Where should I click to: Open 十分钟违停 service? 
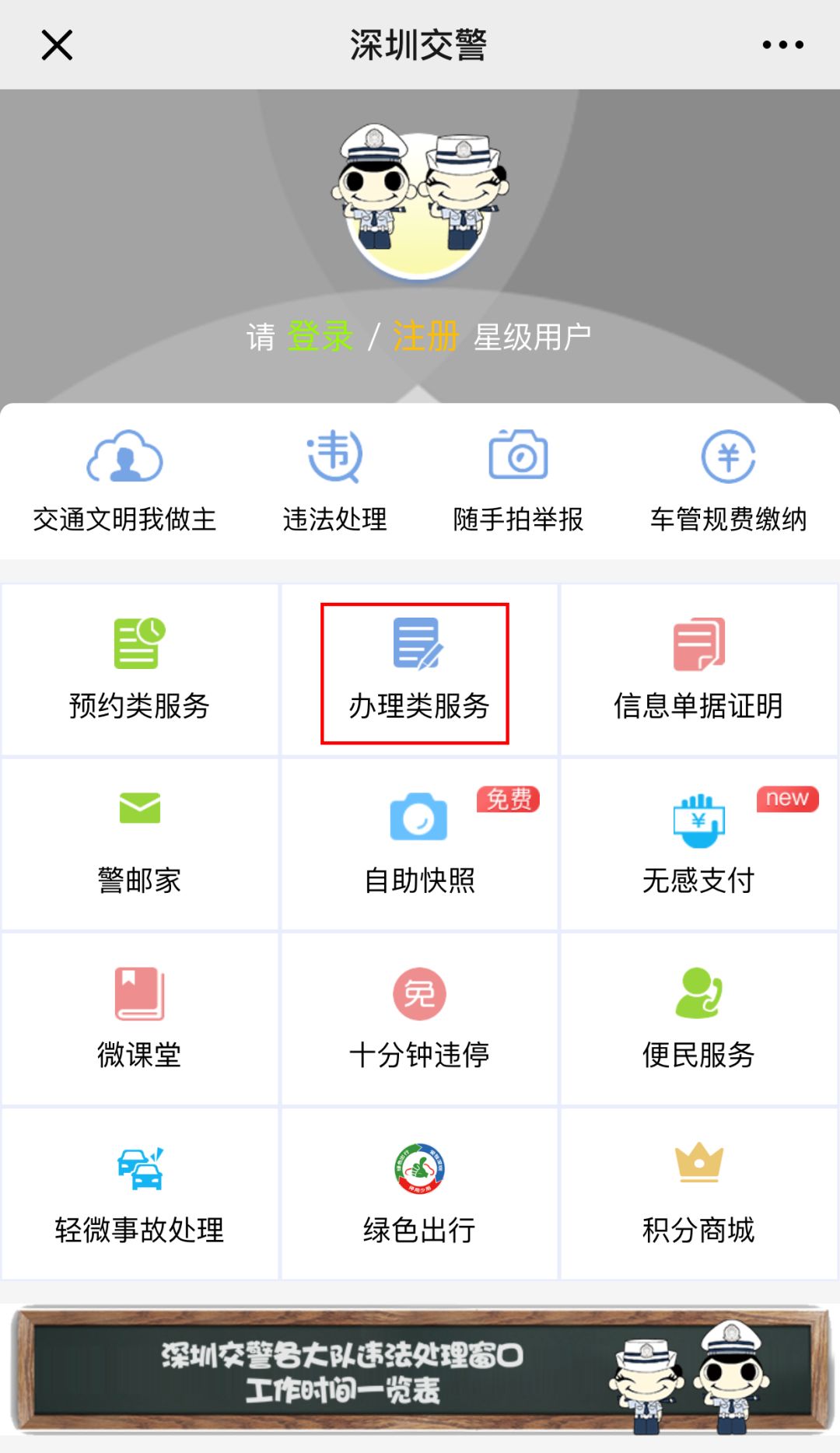418,1019
